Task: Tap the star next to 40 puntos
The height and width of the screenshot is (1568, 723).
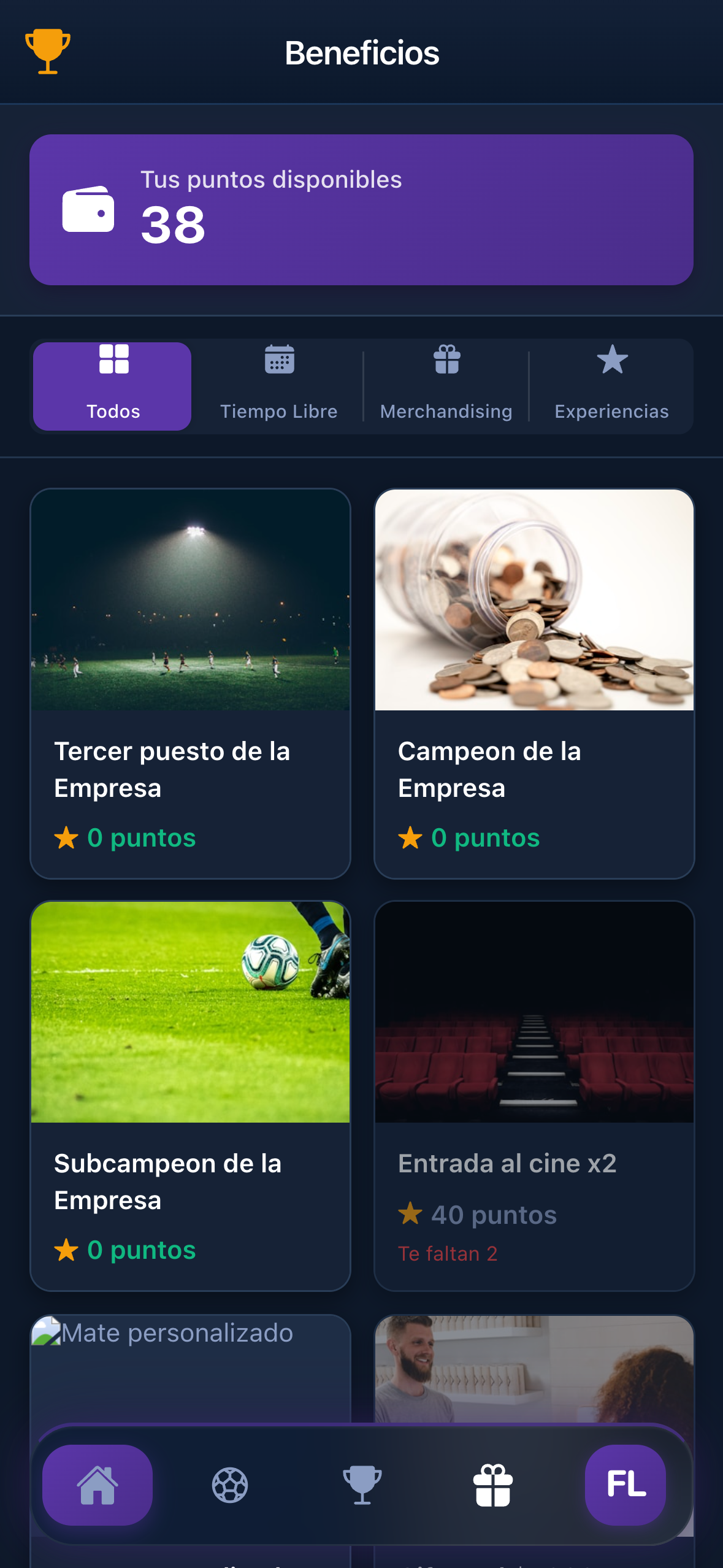Action: (x=411, y=1213)
